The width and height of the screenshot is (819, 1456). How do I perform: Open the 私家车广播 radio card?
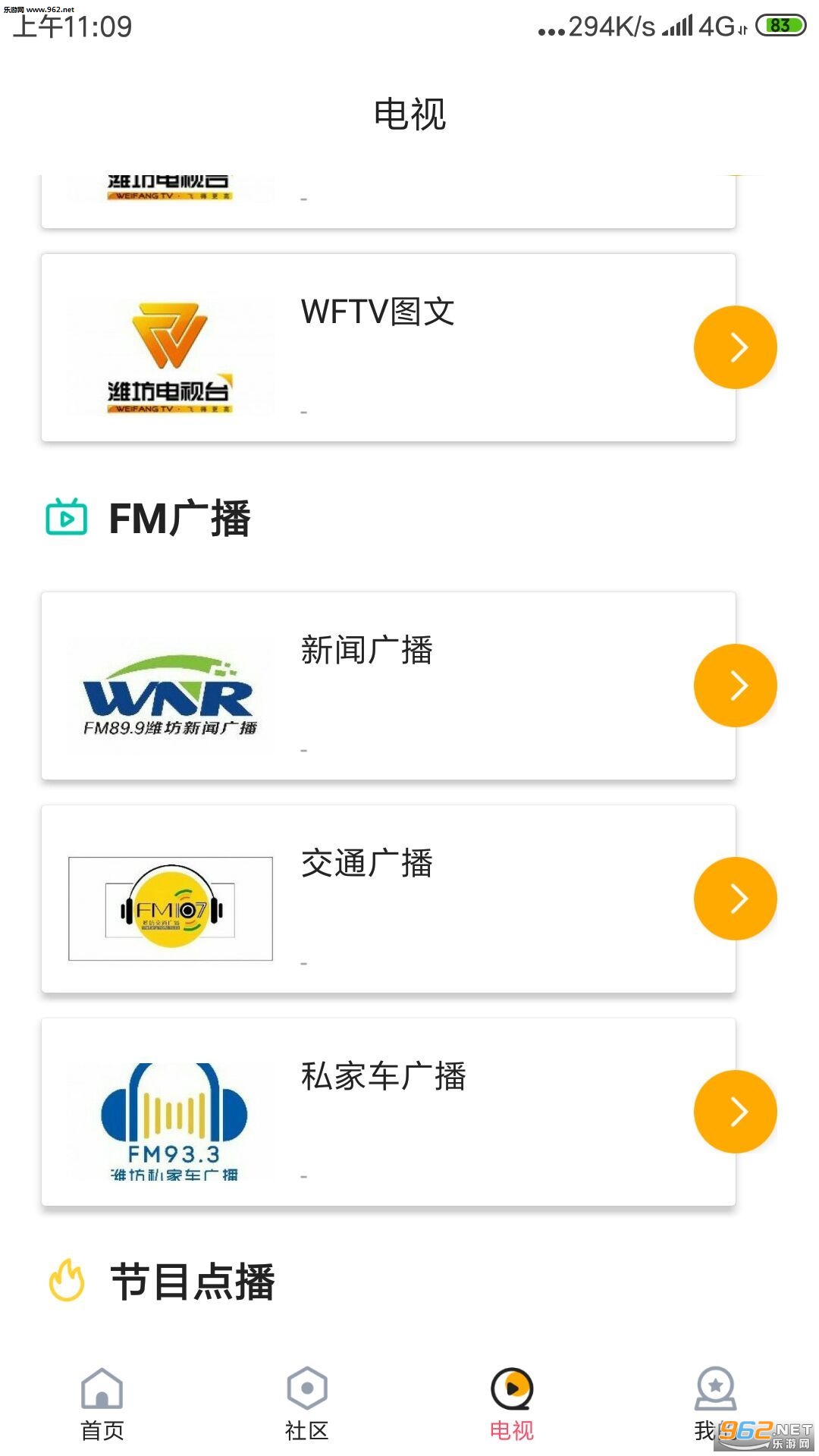379,1112
